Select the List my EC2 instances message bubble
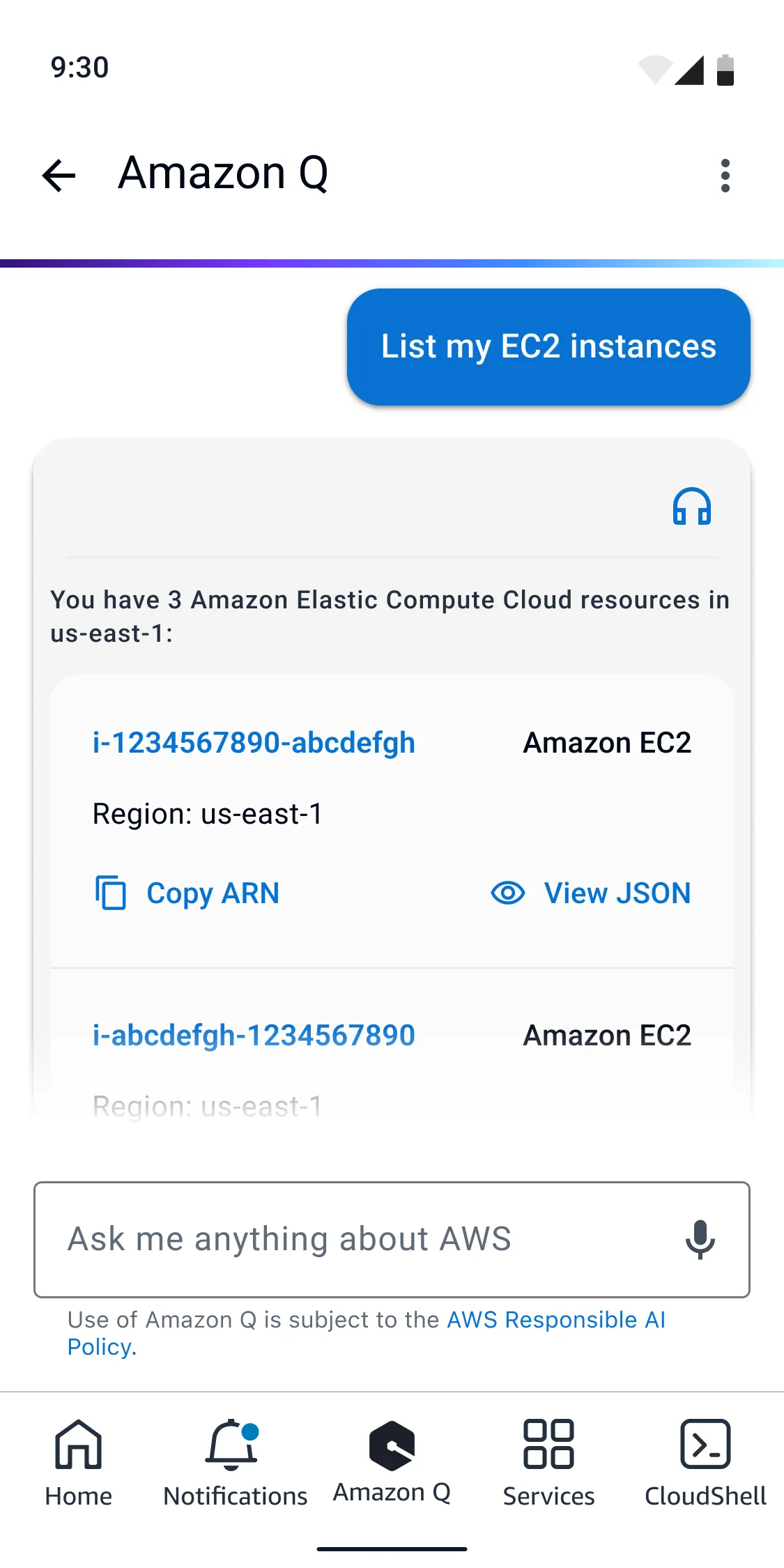Screen dimensions: 784x1568 (x=548, y=346)
